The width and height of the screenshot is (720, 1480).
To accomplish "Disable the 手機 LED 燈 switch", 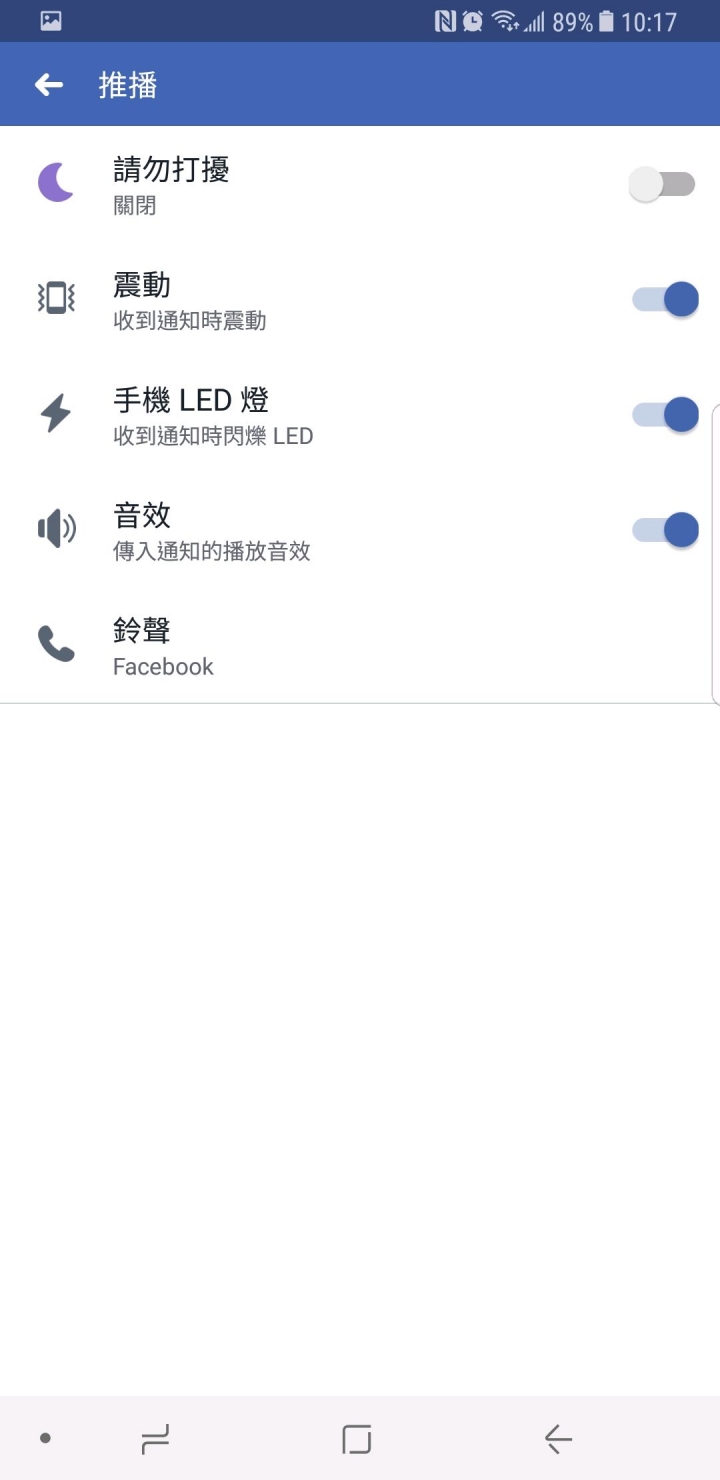I will 665,414.
